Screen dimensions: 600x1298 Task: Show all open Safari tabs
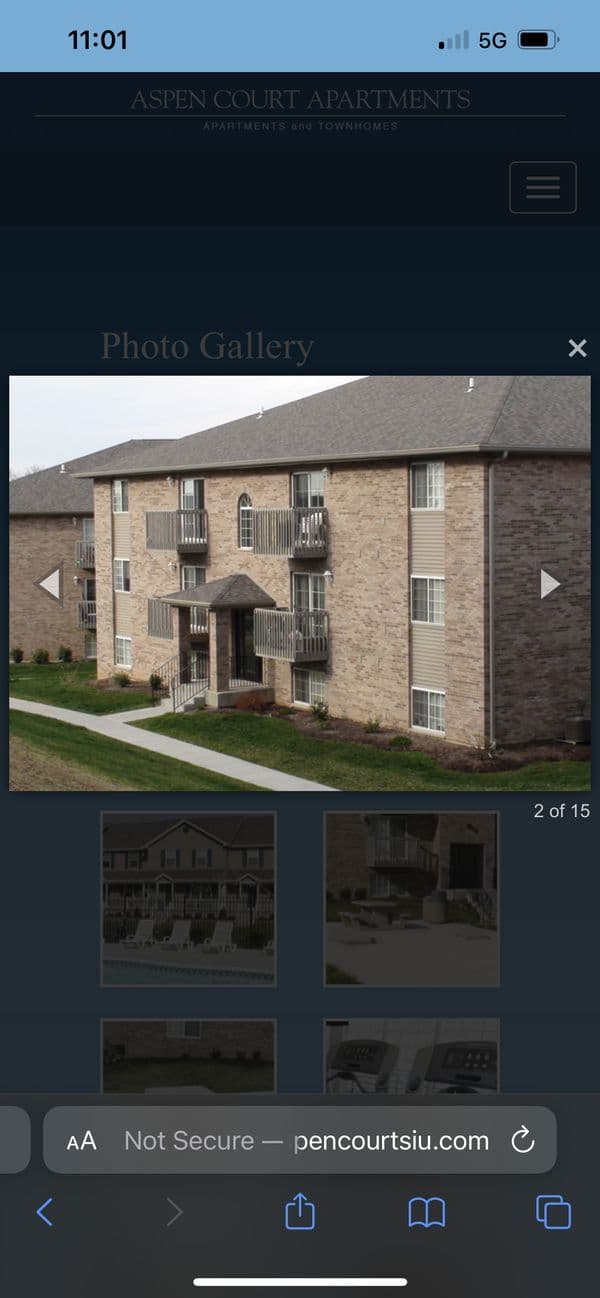pyautogui.click(x=553, y=1212)
